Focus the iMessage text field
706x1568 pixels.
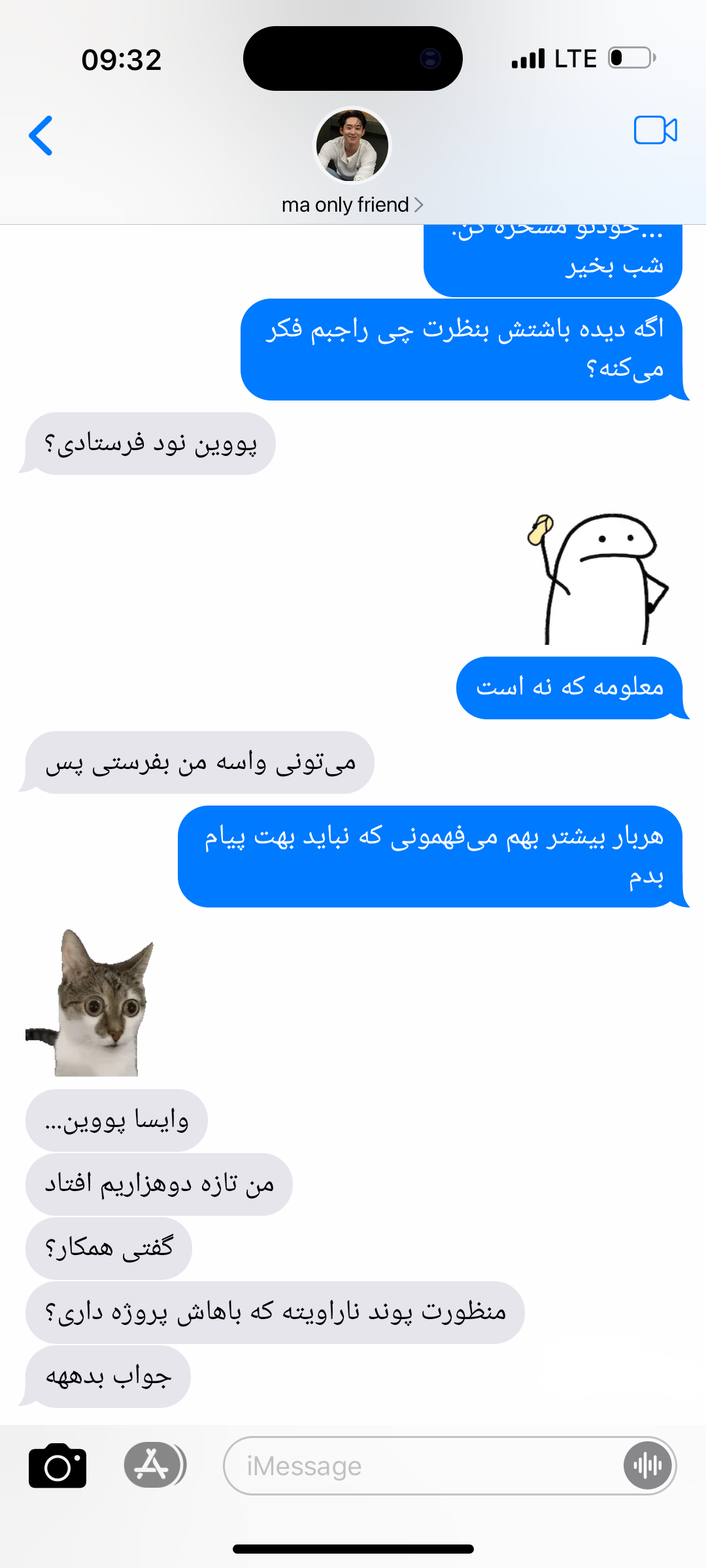(422, 1465)
